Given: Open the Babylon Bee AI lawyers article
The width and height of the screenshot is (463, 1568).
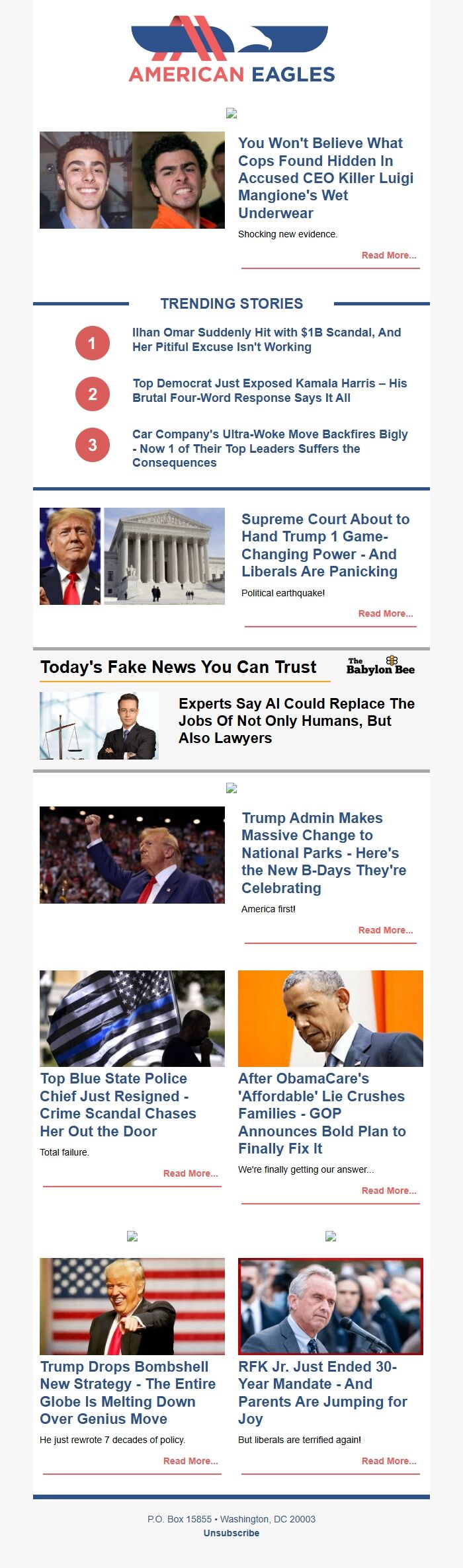Looking at the screenshot, I should click(x=296, y=721).
